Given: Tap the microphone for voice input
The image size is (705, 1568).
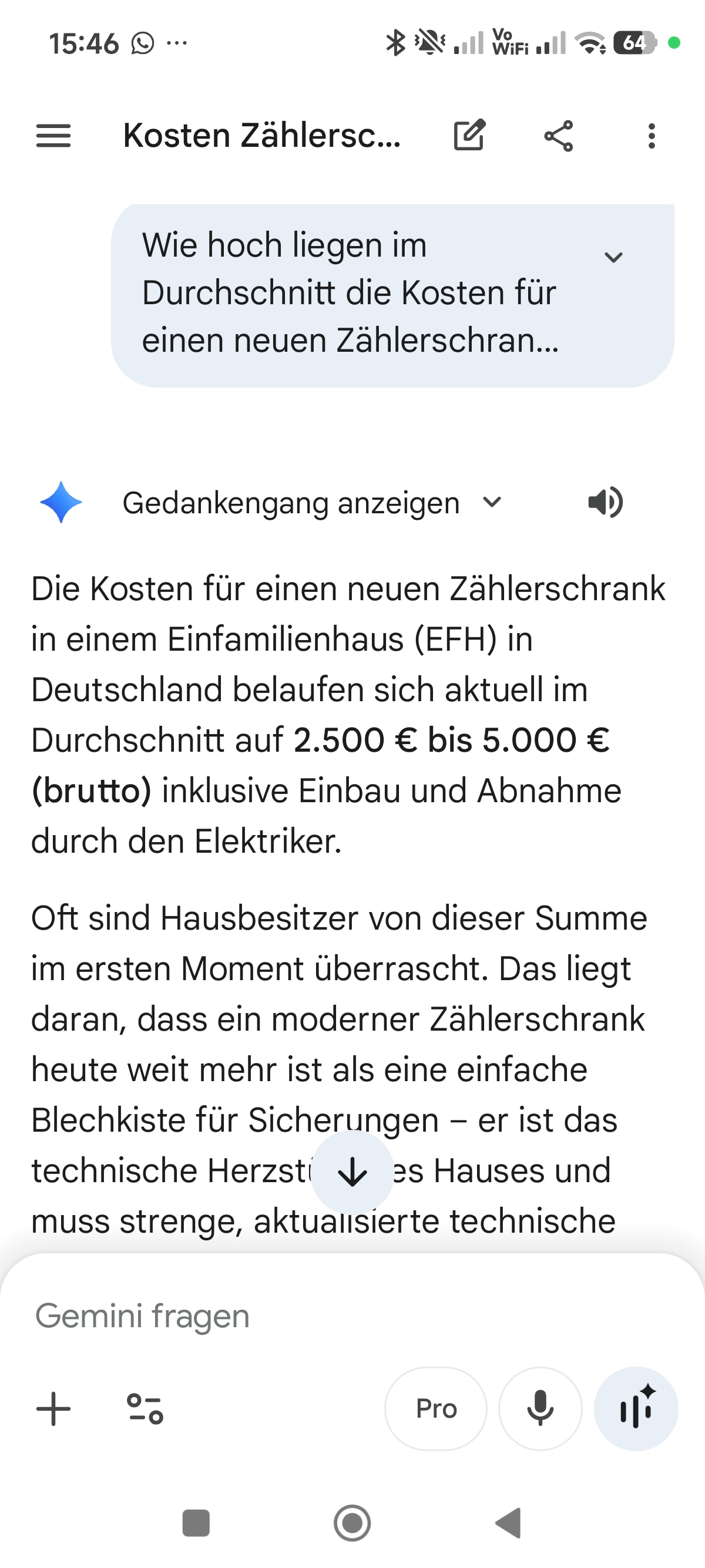Looking at the screenshot, I should click(x=540, y=1408).
